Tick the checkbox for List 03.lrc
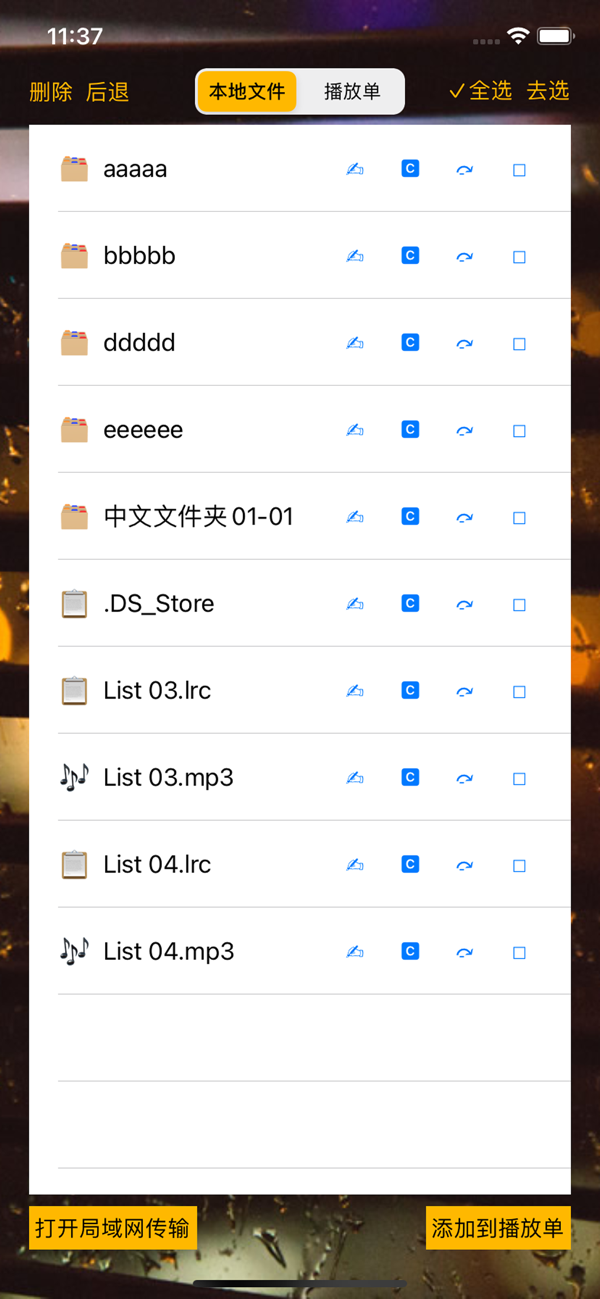 coord(519,692)
